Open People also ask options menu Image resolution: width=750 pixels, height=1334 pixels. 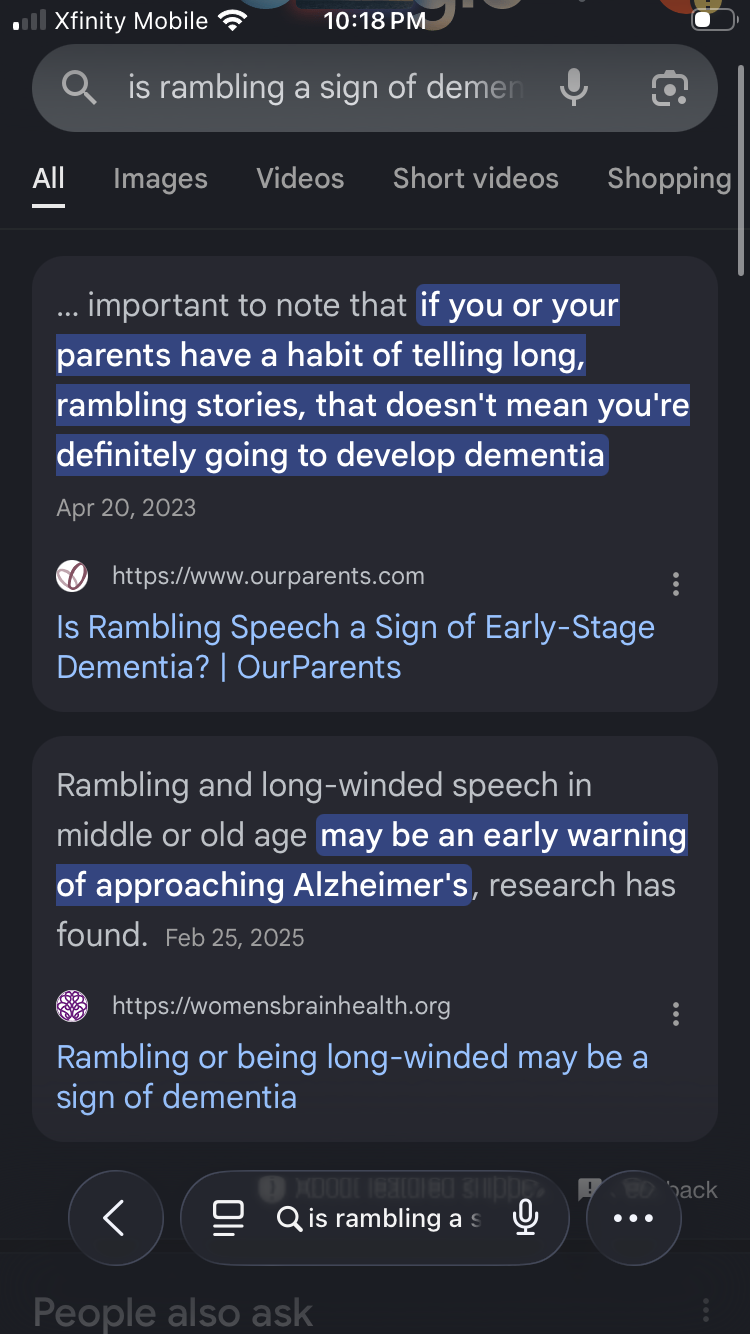tap(706, 1310)
